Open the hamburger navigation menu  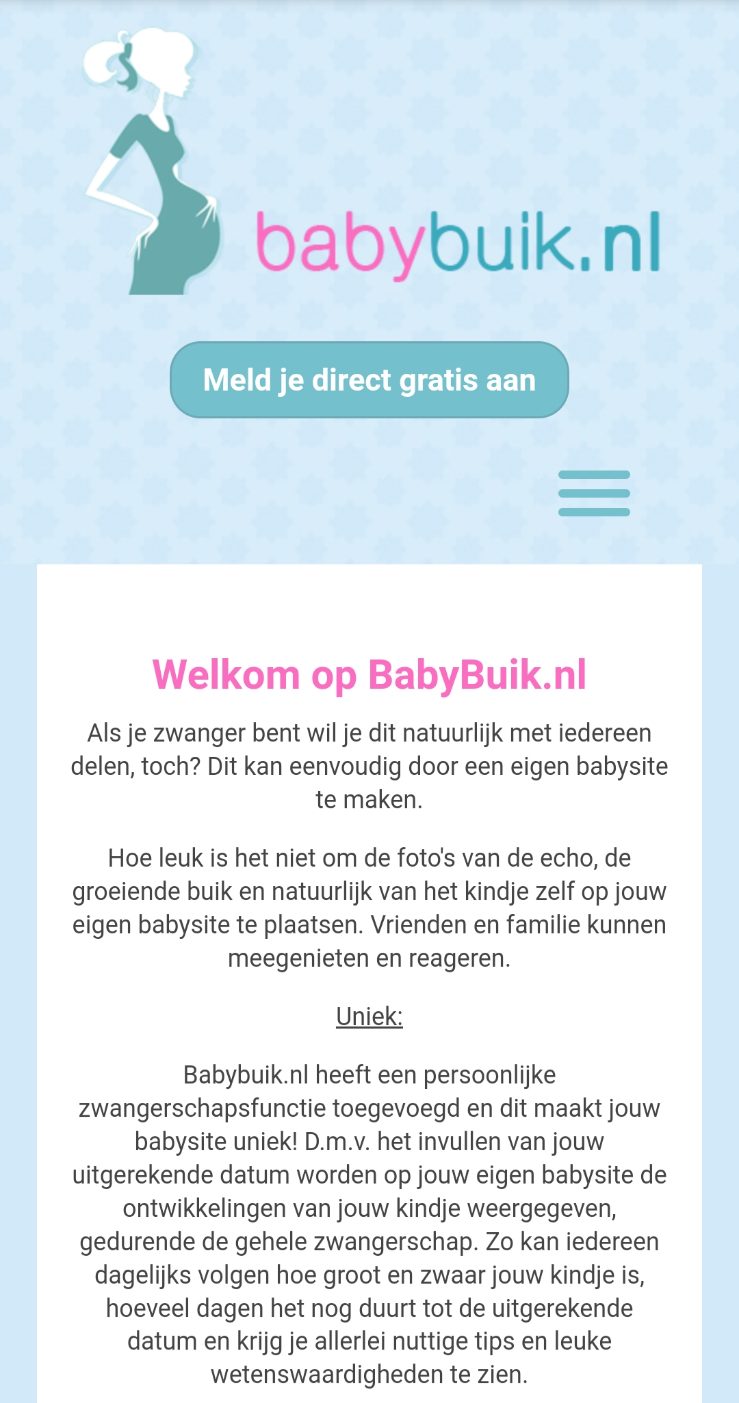594,493
